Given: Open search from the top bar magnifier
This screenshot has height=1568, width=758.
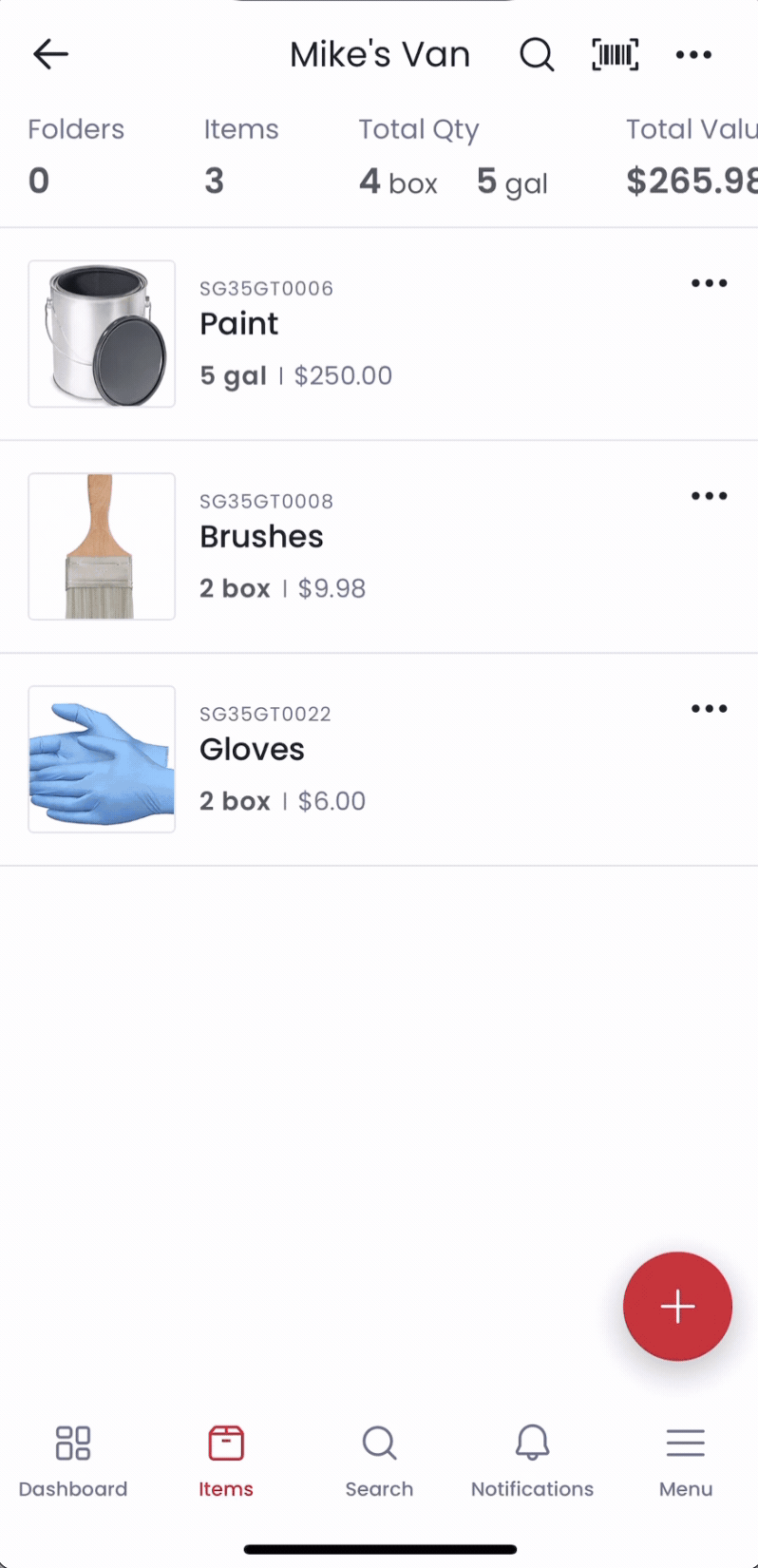Looking at the screenshot, I should coord(537,54).
